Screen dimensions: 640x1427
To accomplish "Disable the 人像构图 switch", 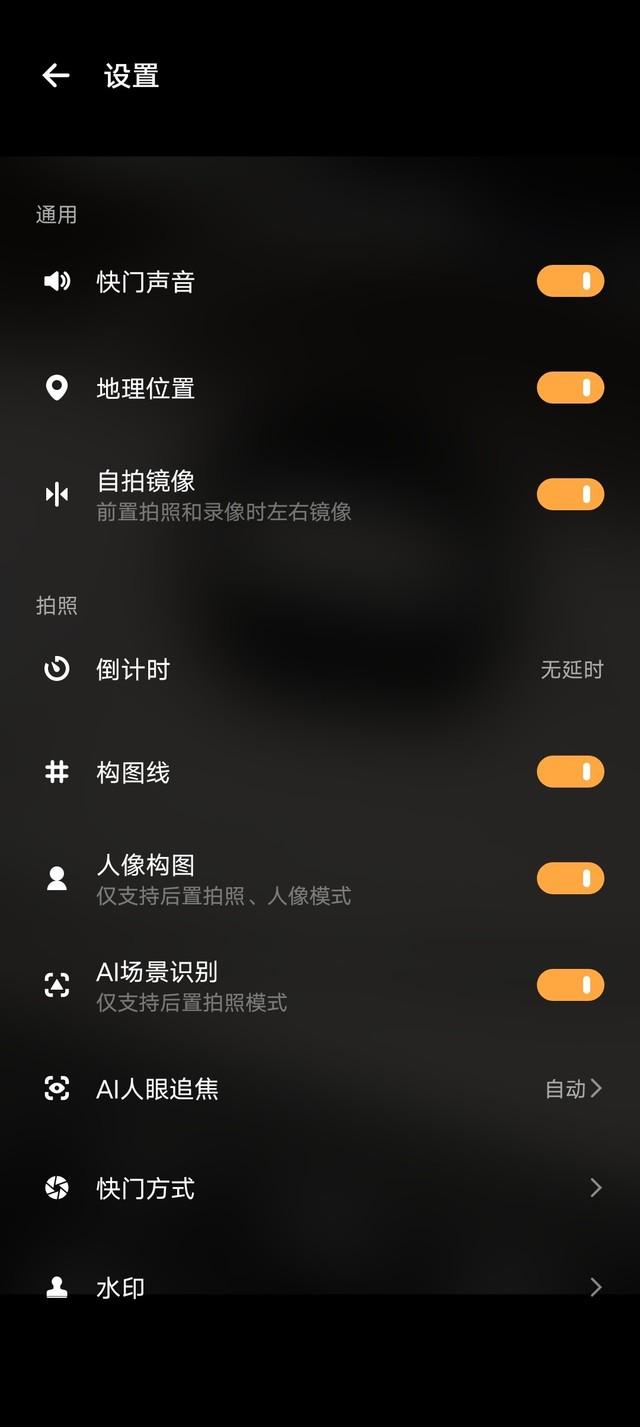I will 570,878.
